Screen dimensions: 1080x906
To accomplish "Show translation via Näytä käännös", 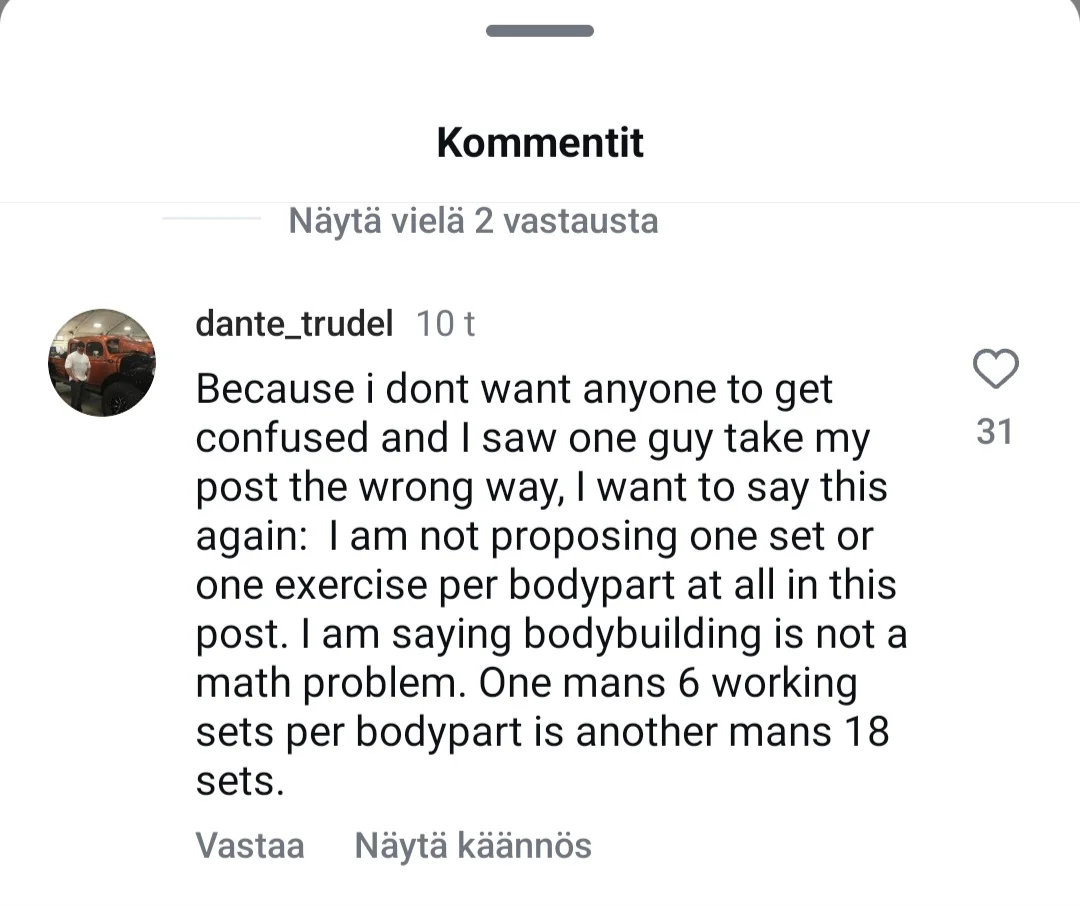I will coord(473,846).
